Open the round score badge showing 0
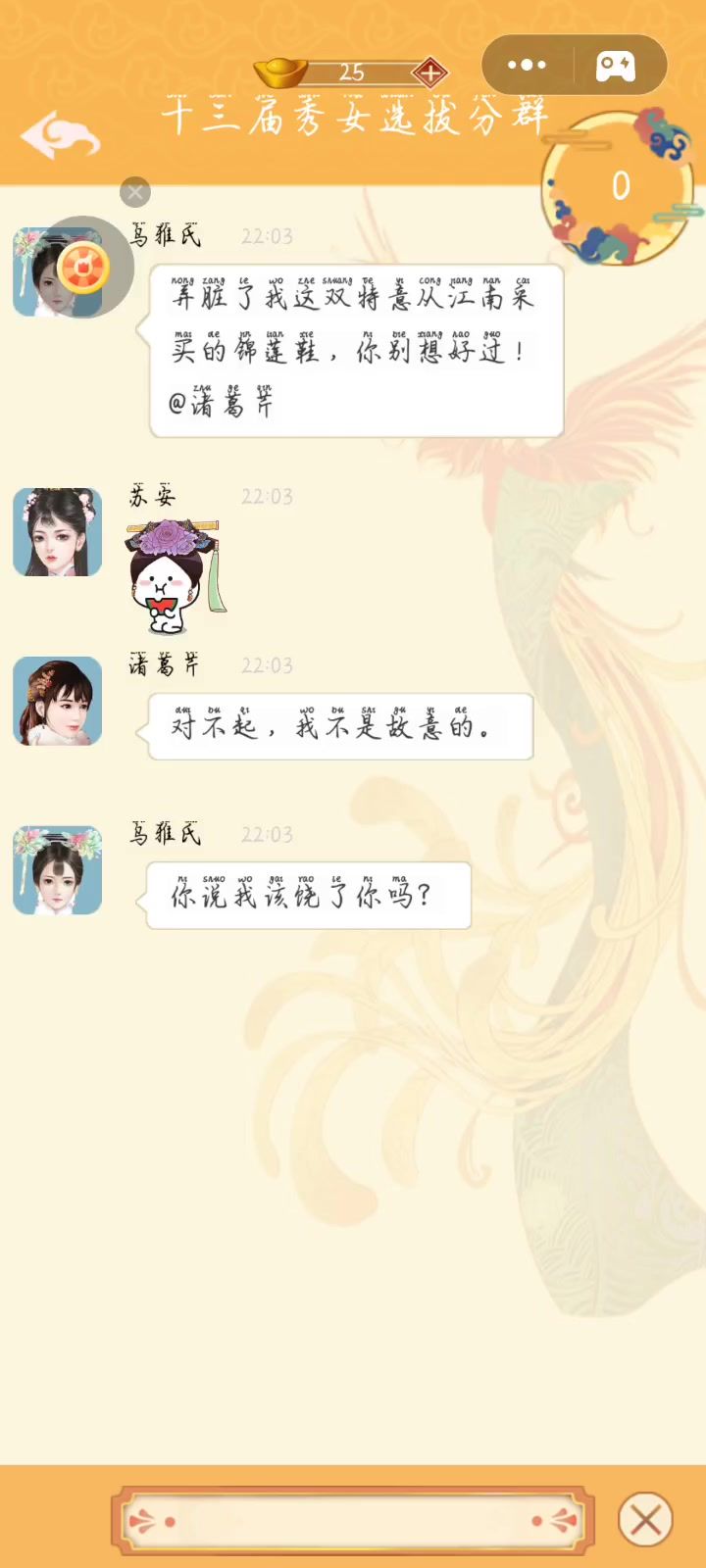Viewport: 706px width, 1568px height. click(620, 186)
